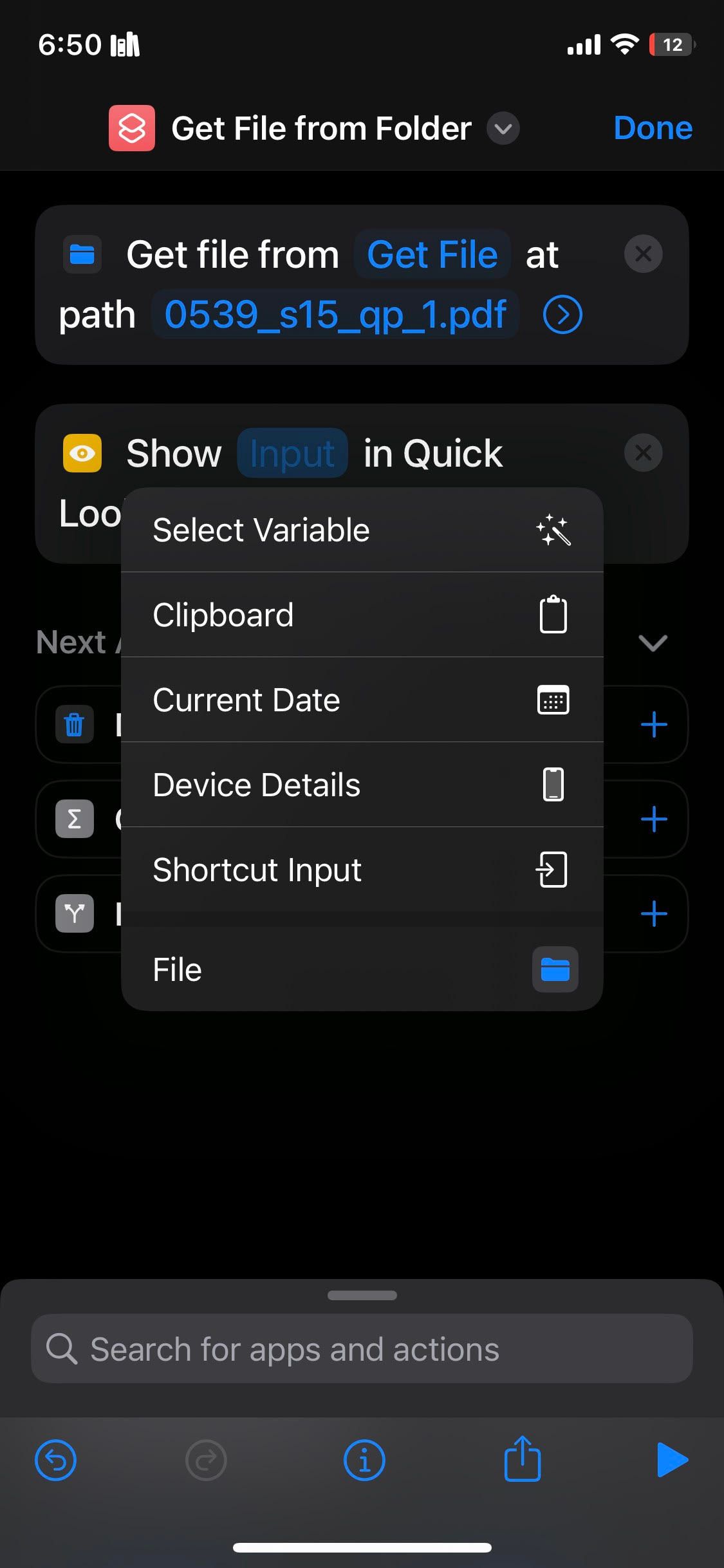Select Shortcut Input from the menu
This screenshot has width=724, height=1568.
click(x=362, y=870)
